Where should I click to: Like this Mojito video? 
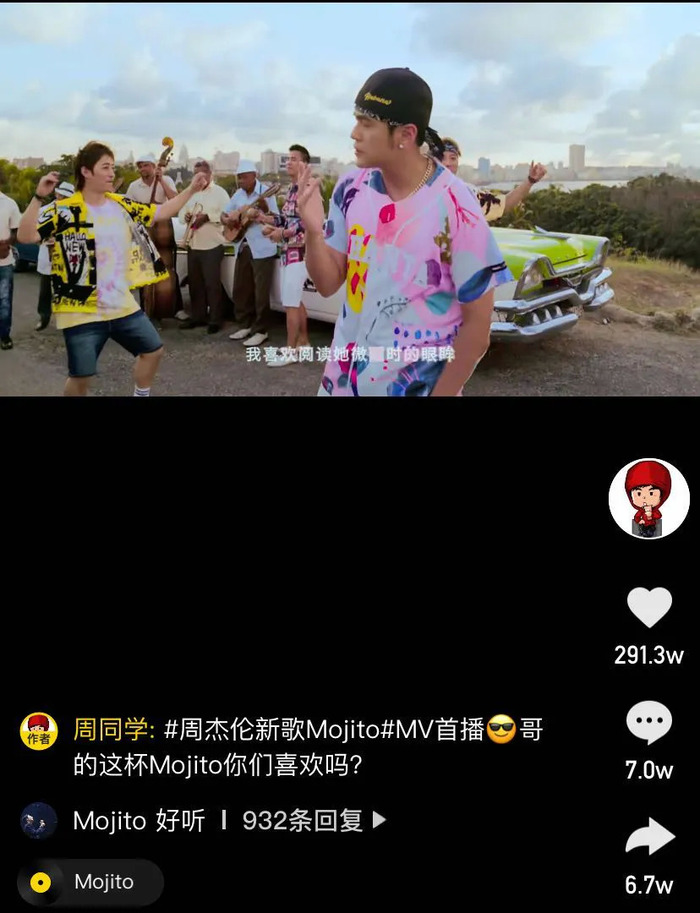coord(649,607)
